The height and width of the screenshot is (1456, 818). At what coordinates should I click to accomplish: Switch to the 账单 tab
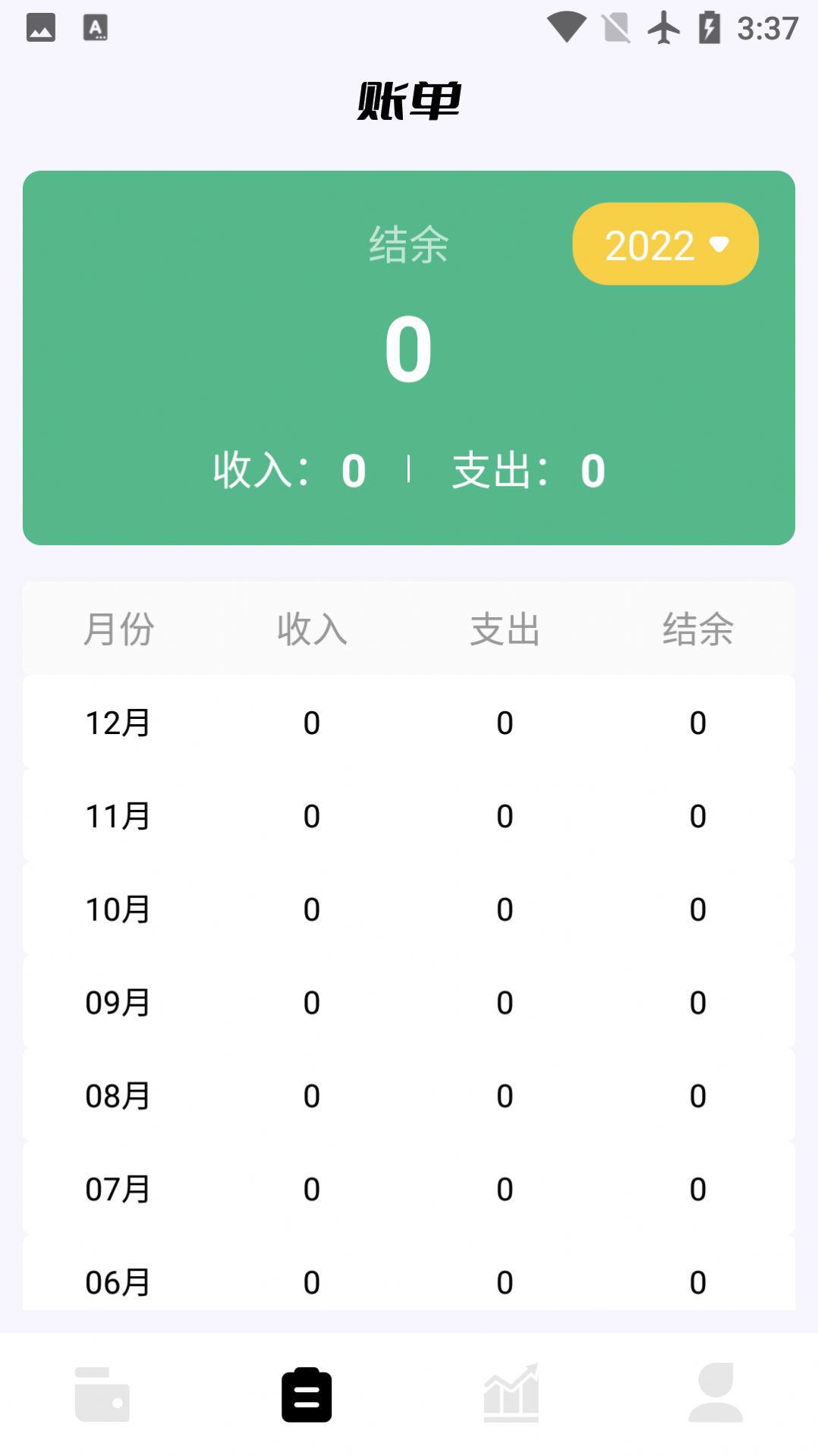409,99
